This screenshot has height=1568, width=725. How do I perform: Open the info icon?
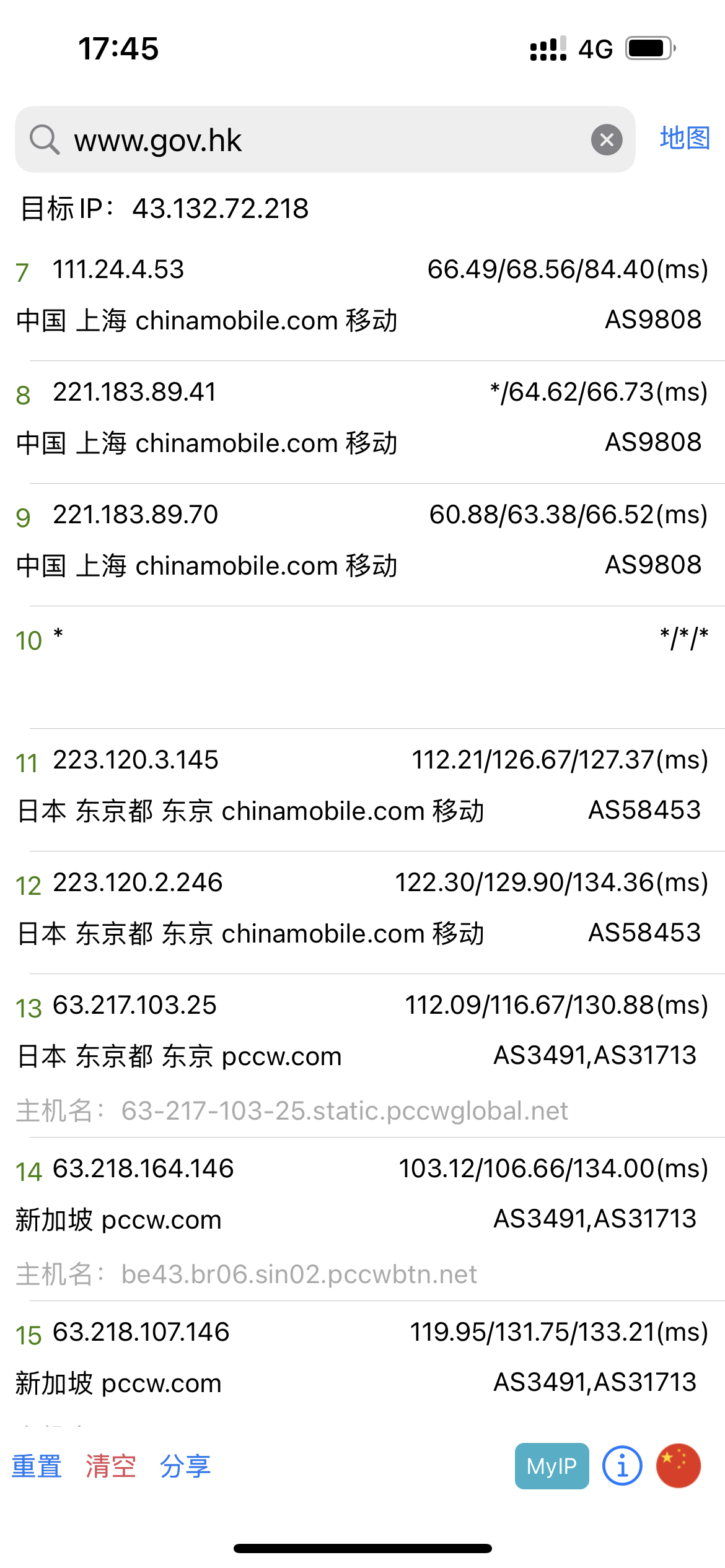[x=622, y=1466]
